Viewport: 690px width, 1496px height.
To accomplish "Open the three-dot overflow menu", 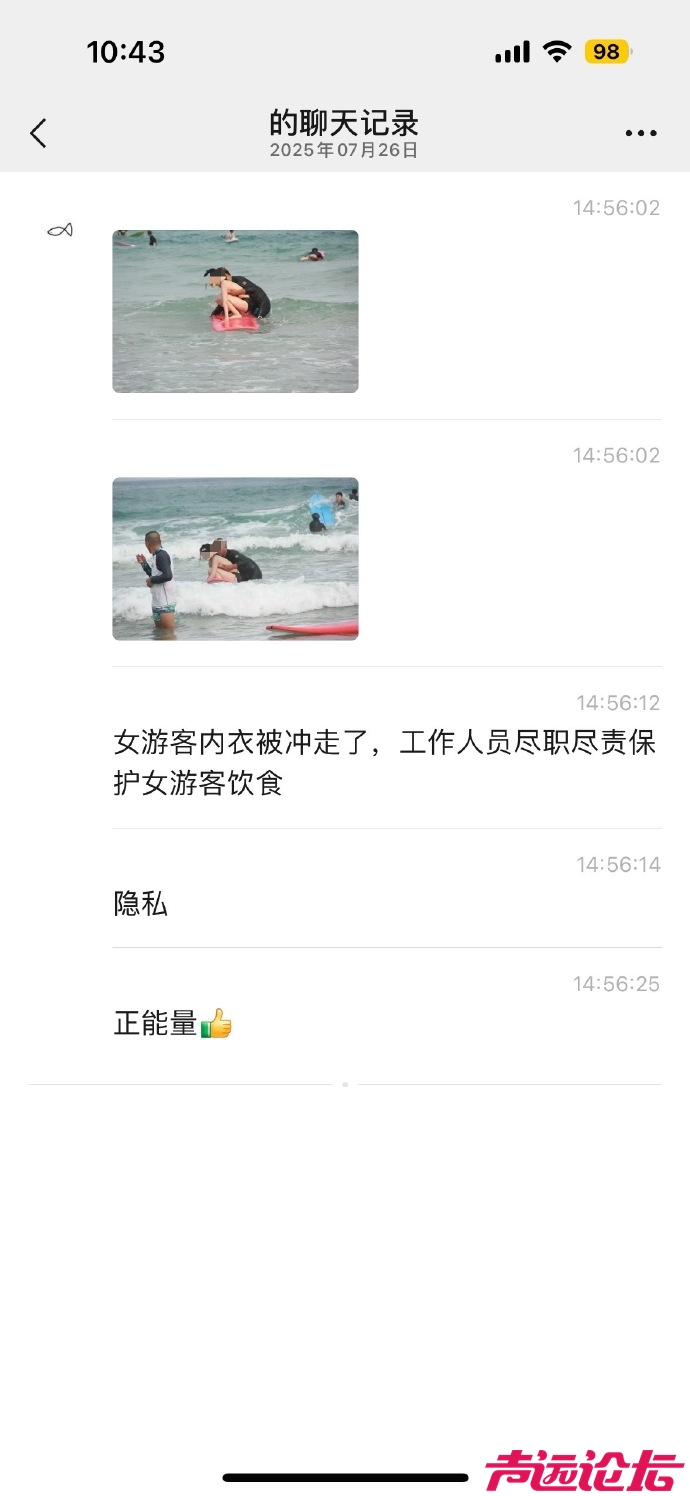I will (x=640, y=133).
